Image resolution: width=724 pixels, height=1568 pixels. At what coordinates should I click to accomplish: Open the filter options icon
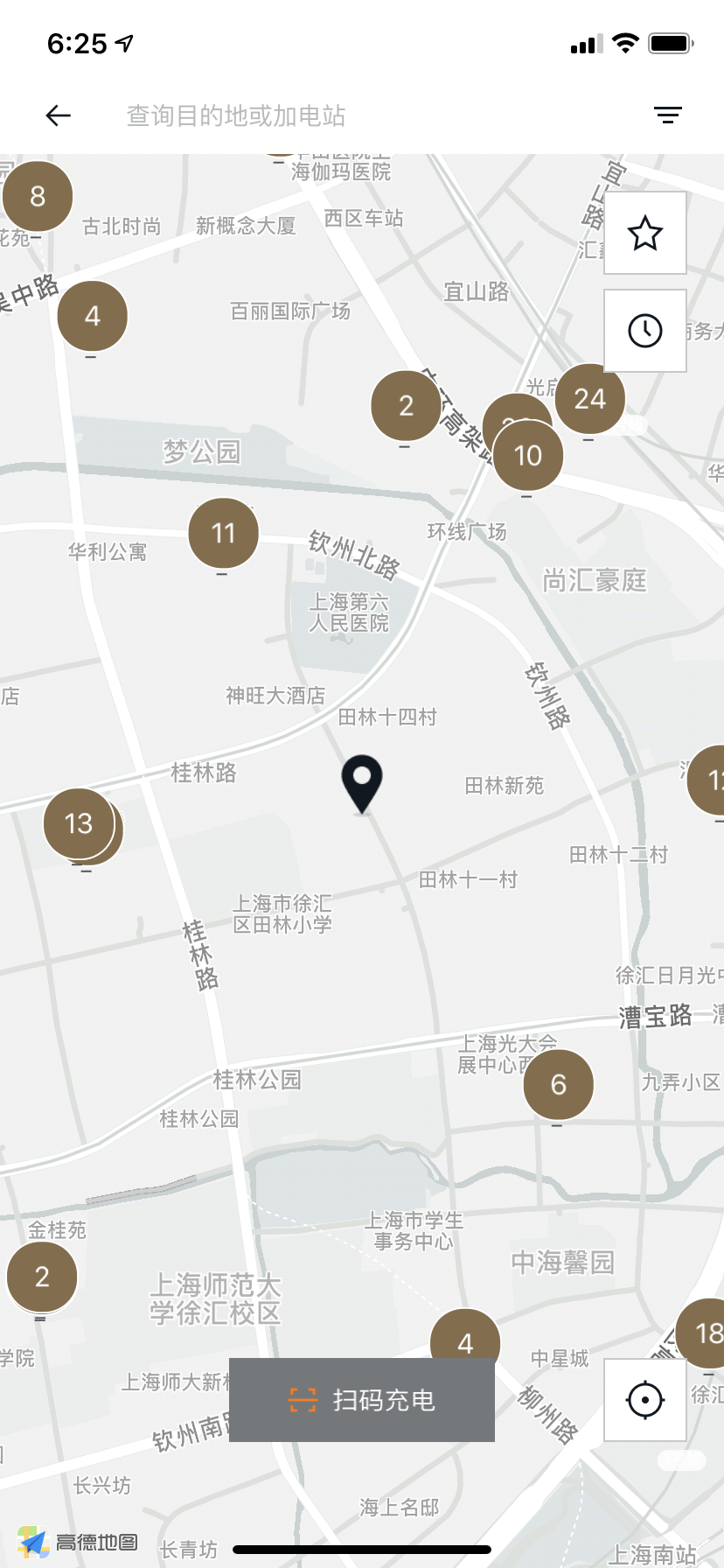667,115
